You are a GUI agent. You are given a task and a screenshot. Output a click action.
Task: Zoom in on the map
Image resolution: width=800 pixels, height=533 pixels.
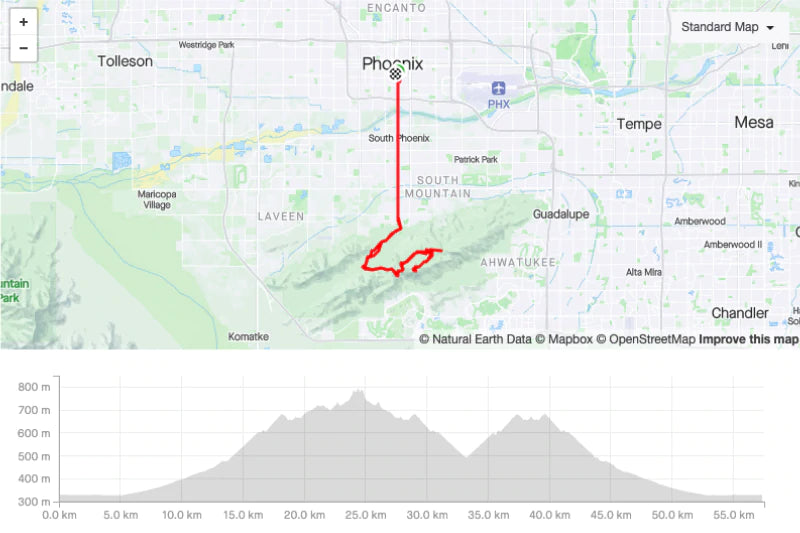tap(23, 21)
